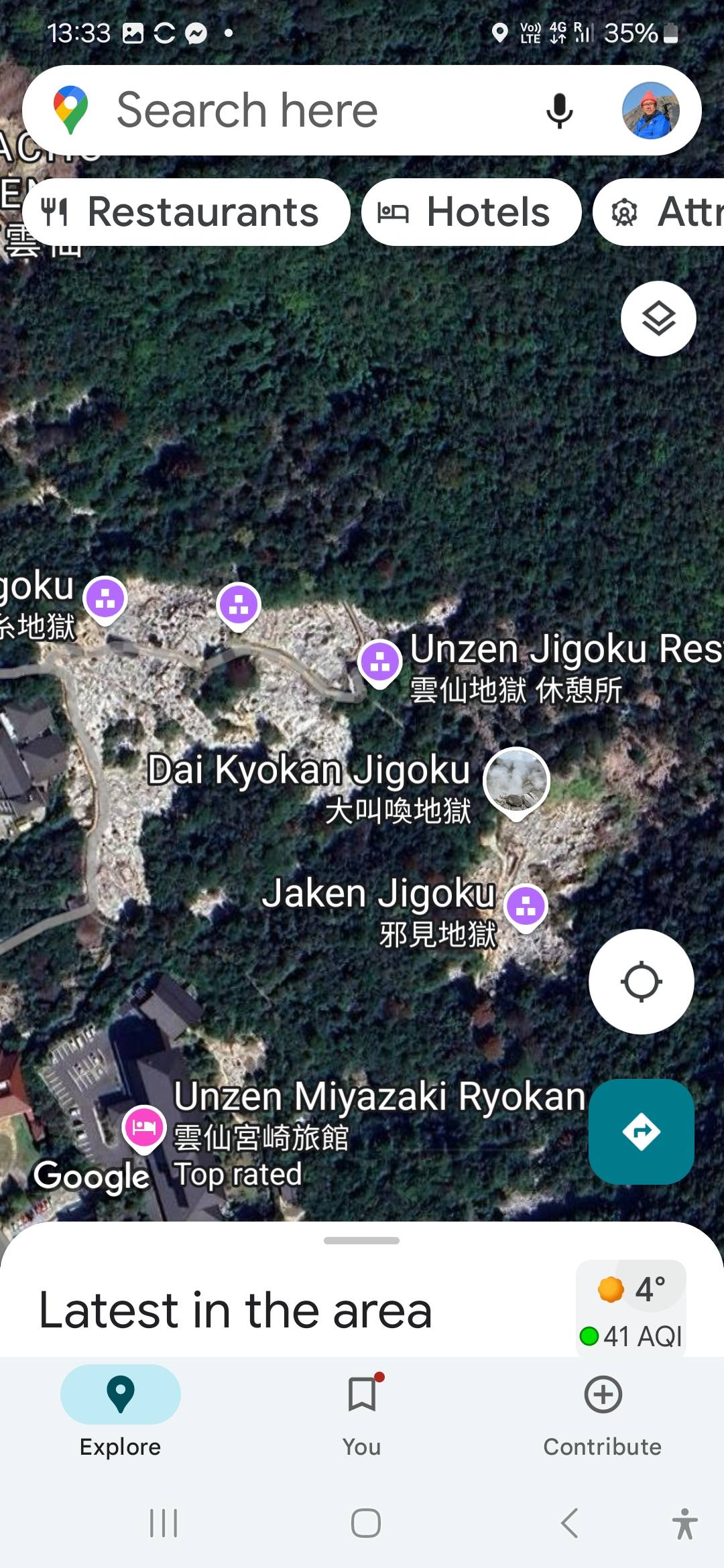Screen dimensions: 724x1568
Task: Select the Unzen Jigoku Rest Area marker
Action: 380,663
